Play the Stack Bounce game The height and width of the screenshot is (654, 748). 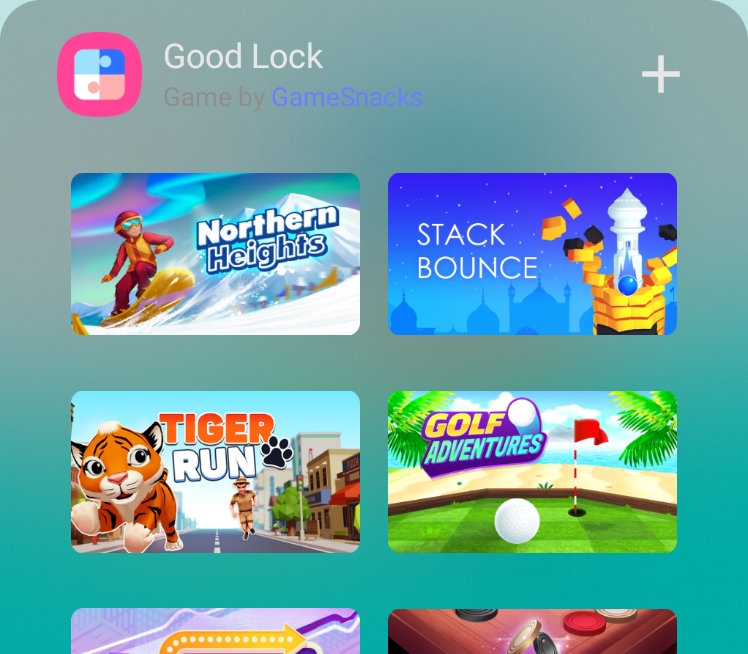click(x=532, y=254)
